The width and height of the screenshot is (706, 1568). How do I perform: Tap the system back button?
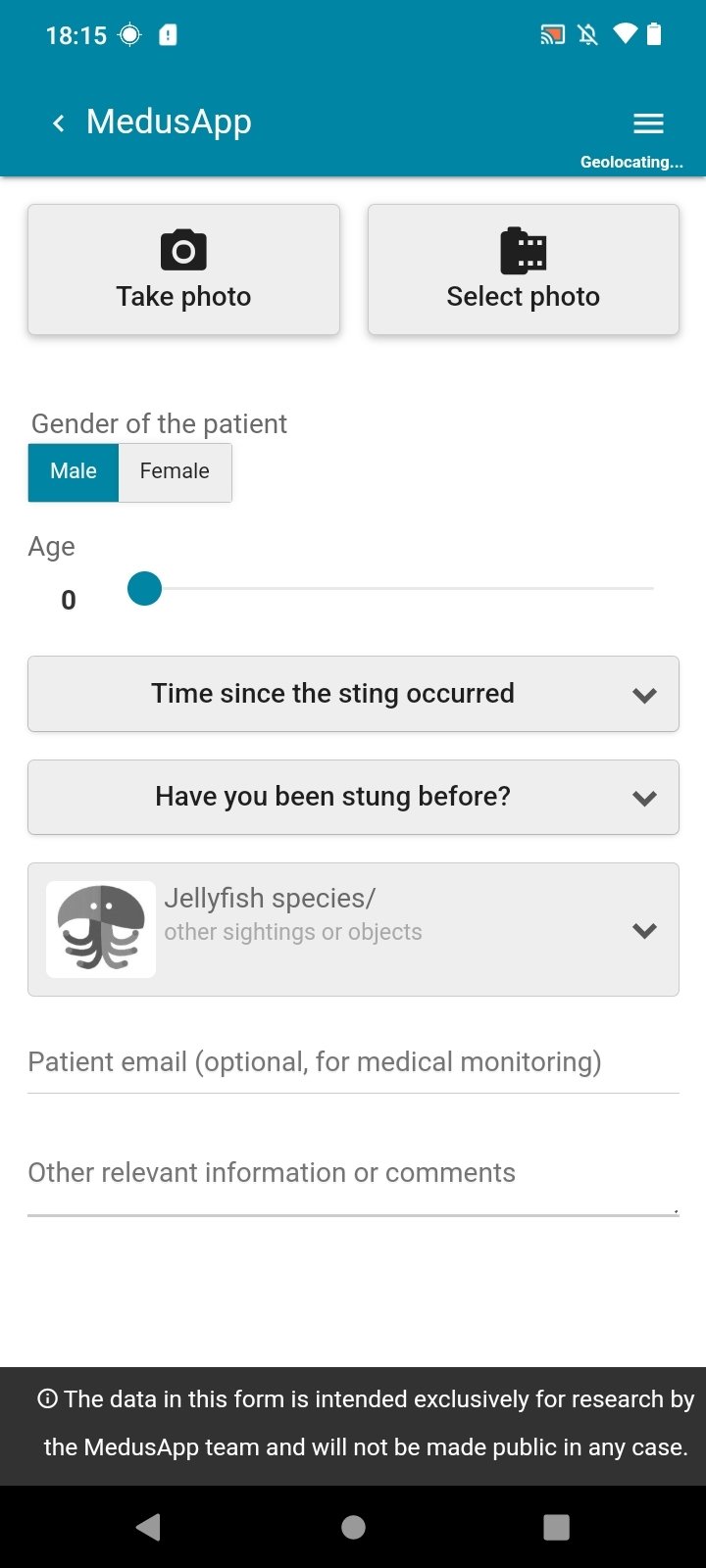149,1527
